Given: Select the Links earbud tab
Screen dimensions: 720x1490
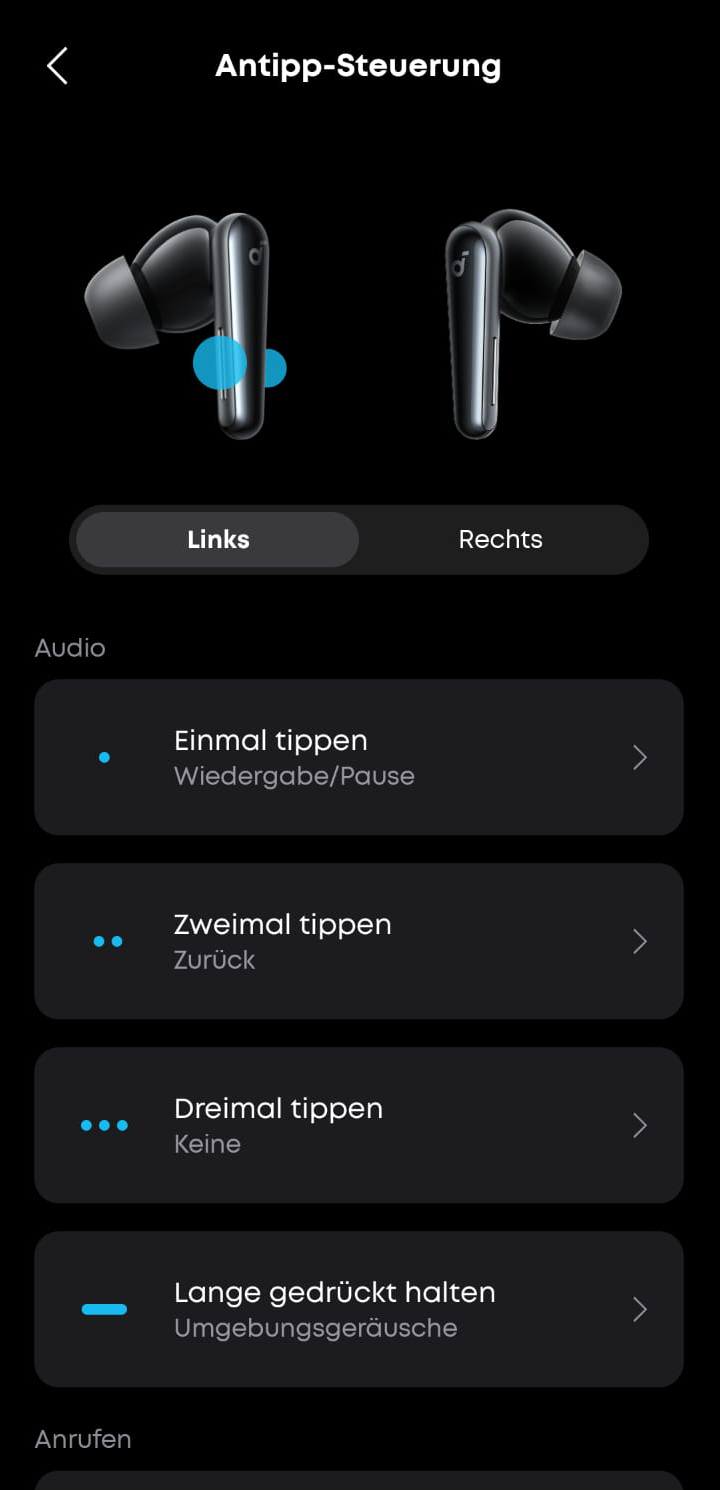Looking at the screenshot, I should point(218,540).
